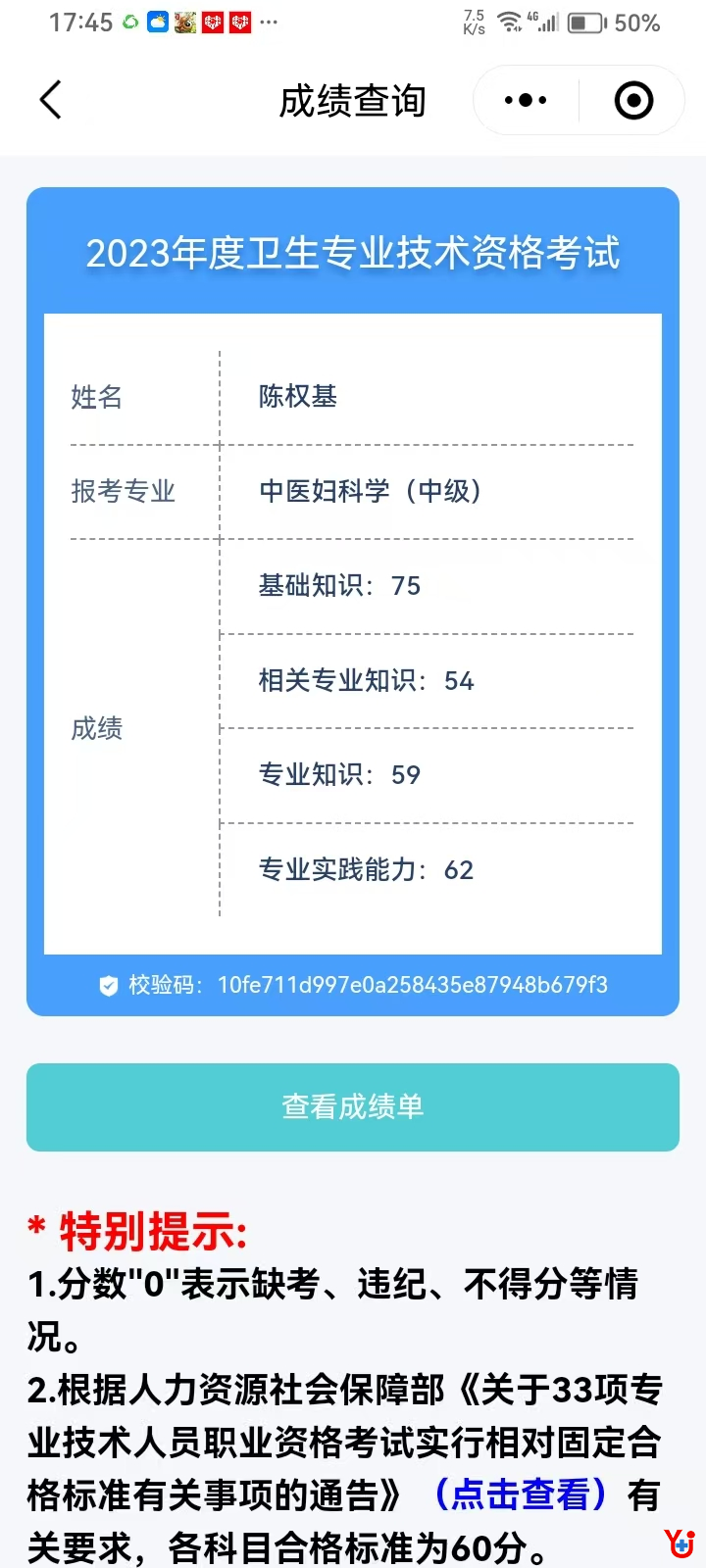Tap the shield icon beside 校验码
The image size is (706, 1568).
pyautogui.click(x=109, y=985)
